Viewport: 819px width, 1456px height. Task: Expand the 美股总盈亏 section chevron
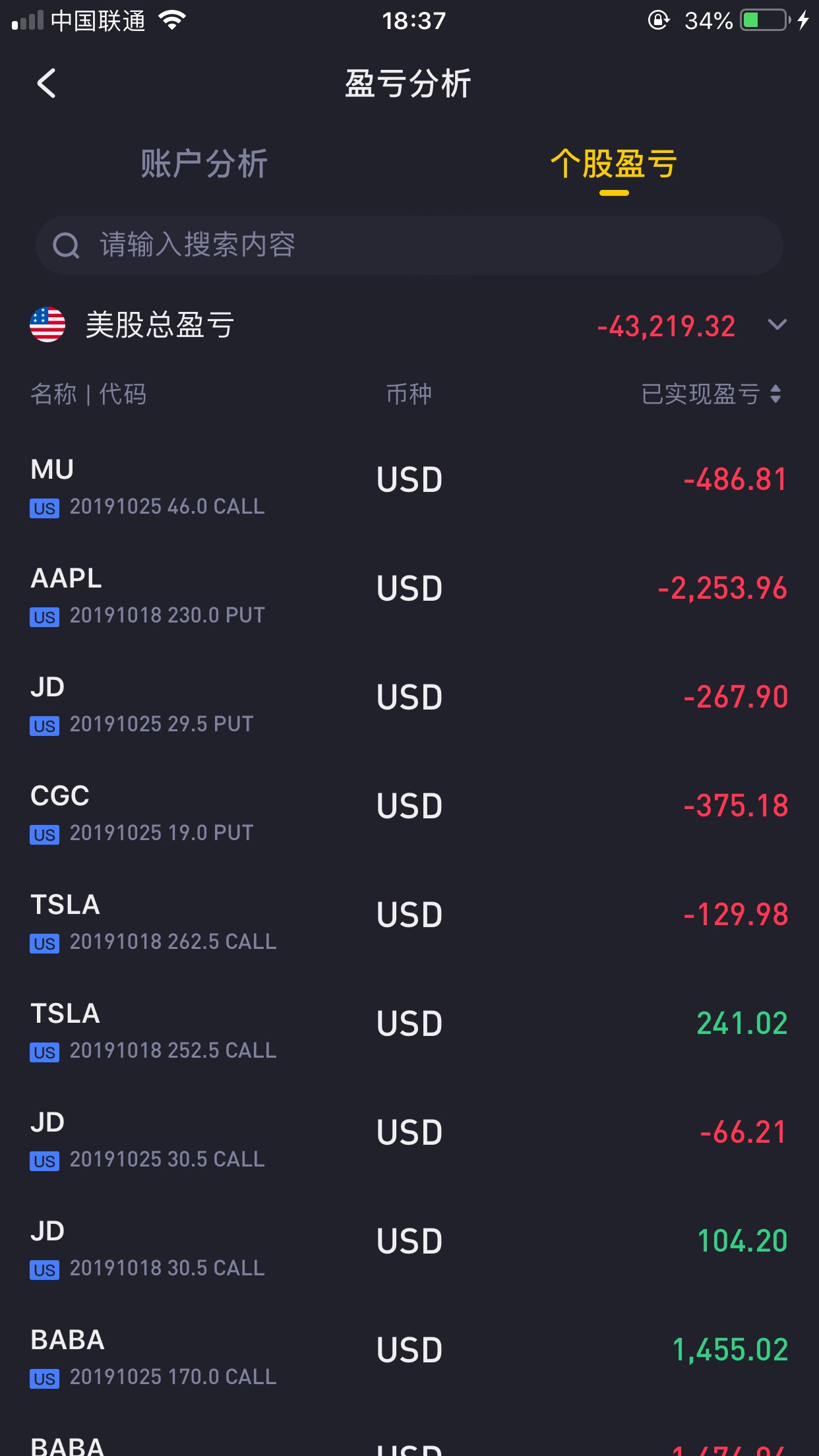coord(777,324)
